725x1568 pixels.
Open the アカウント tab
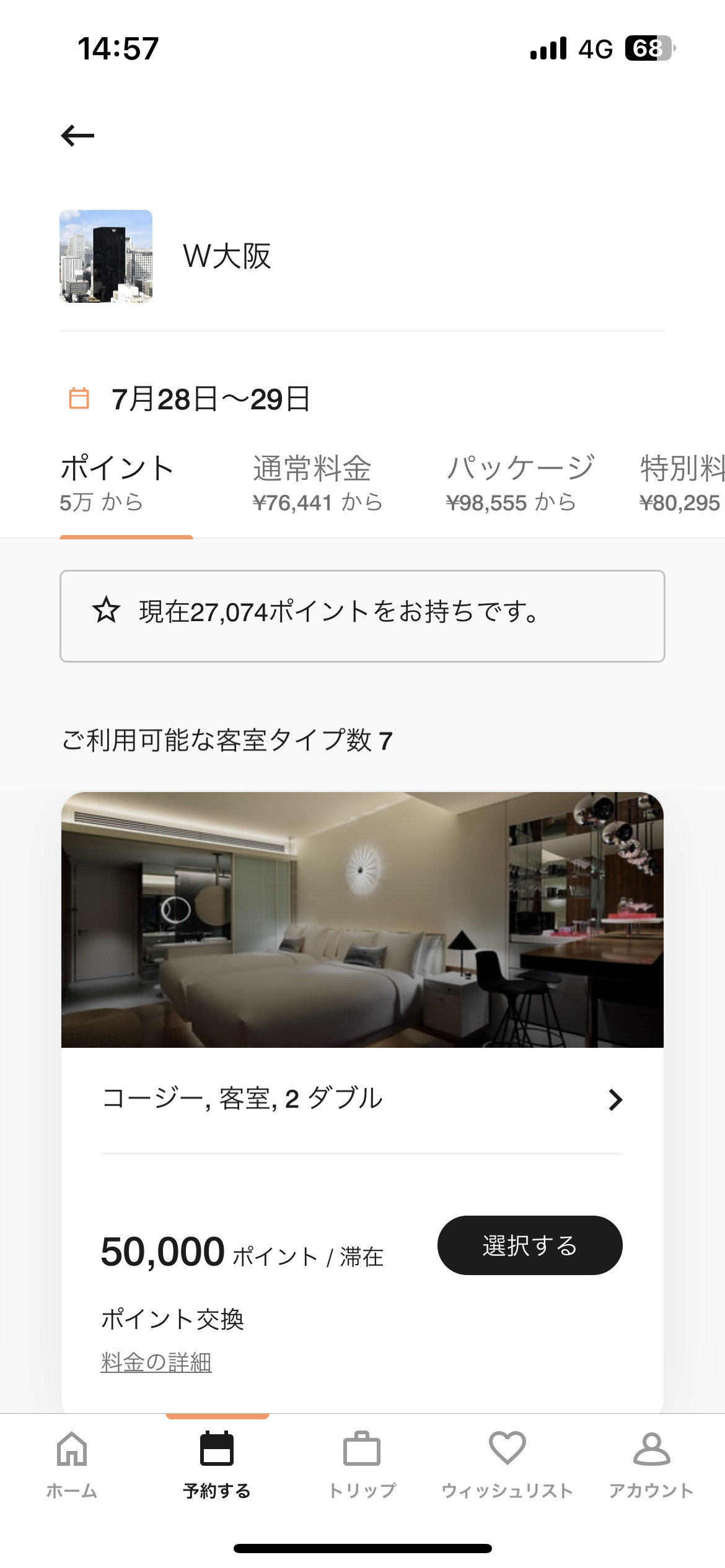[651, 1465]
